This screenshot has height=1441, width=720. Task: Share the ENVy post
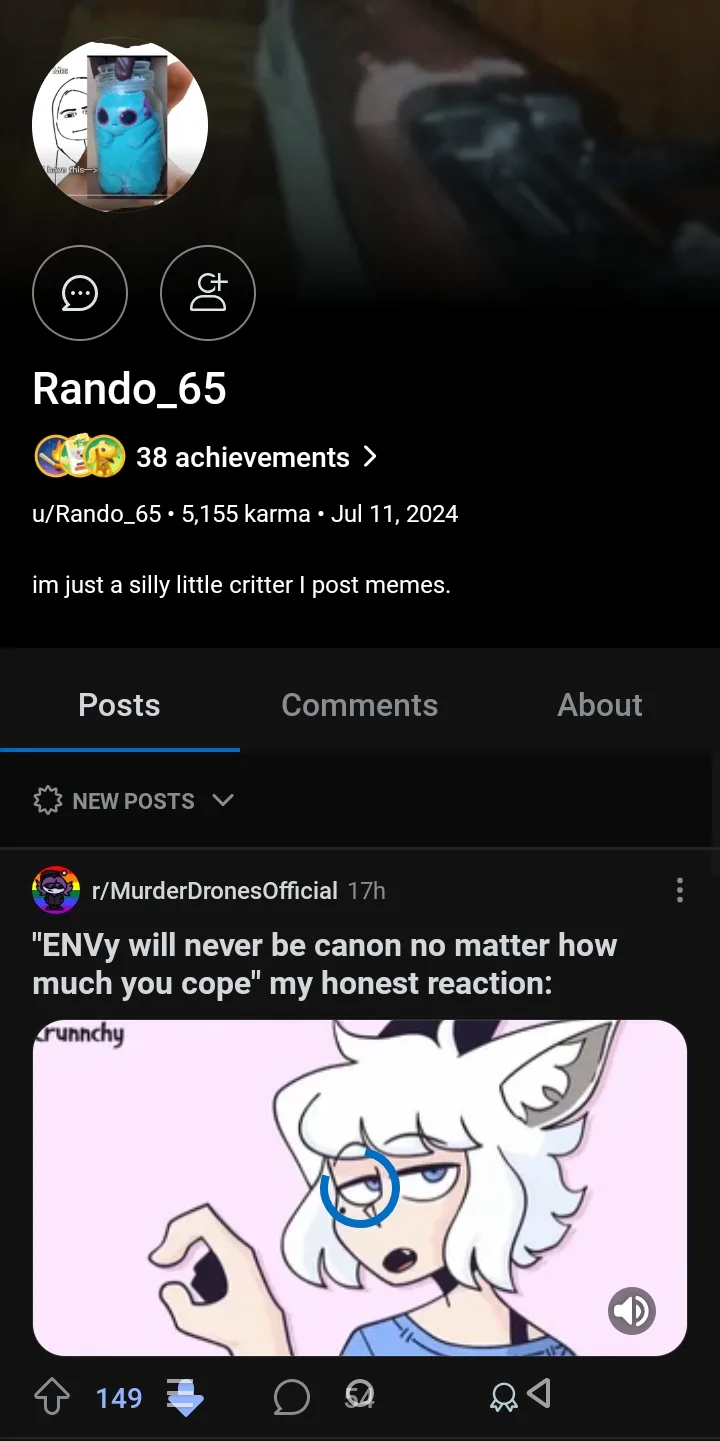tap(539, 1393)
